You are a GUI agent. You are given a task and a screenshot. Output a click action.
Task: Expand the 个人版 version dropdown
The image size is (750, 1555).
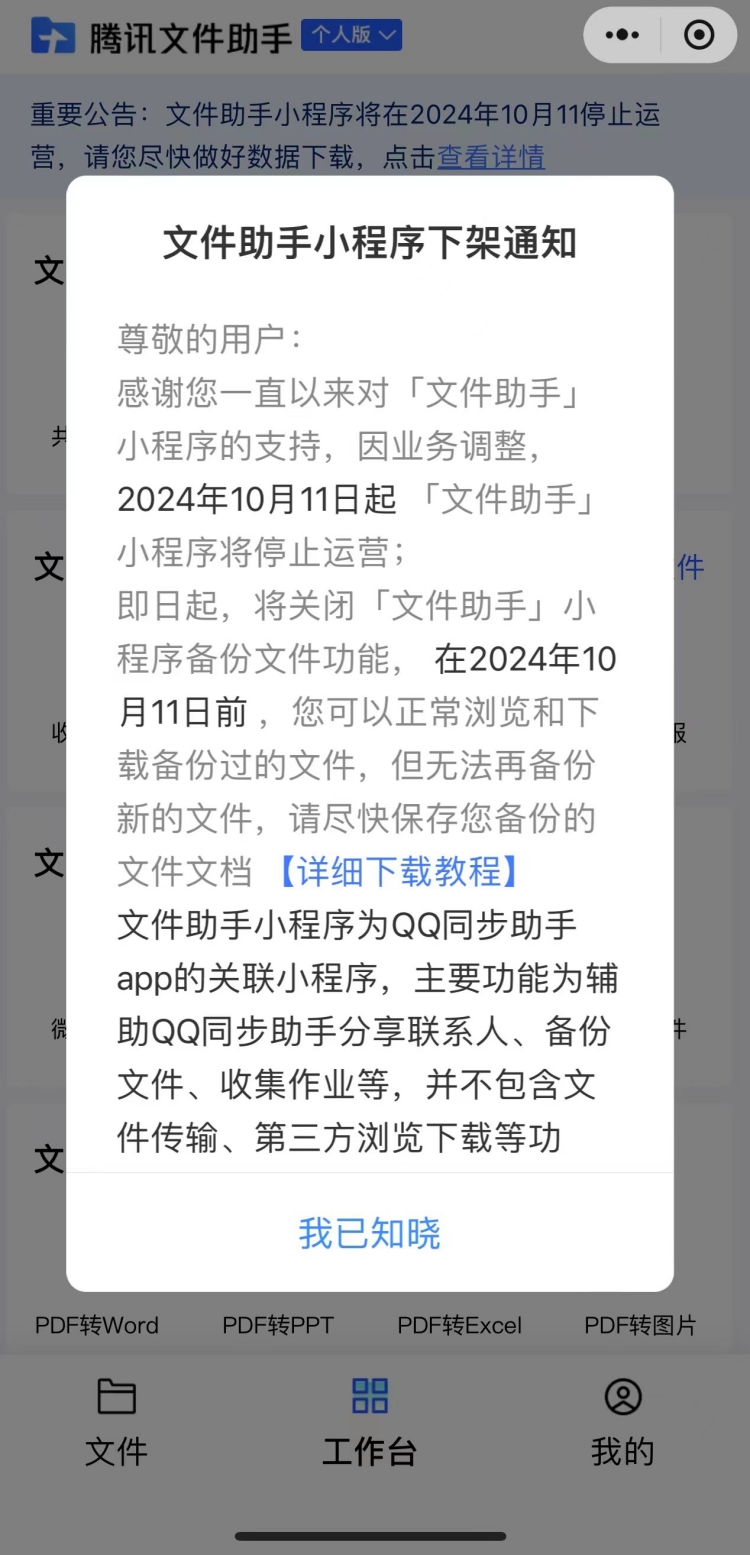(x=351, y=35)
